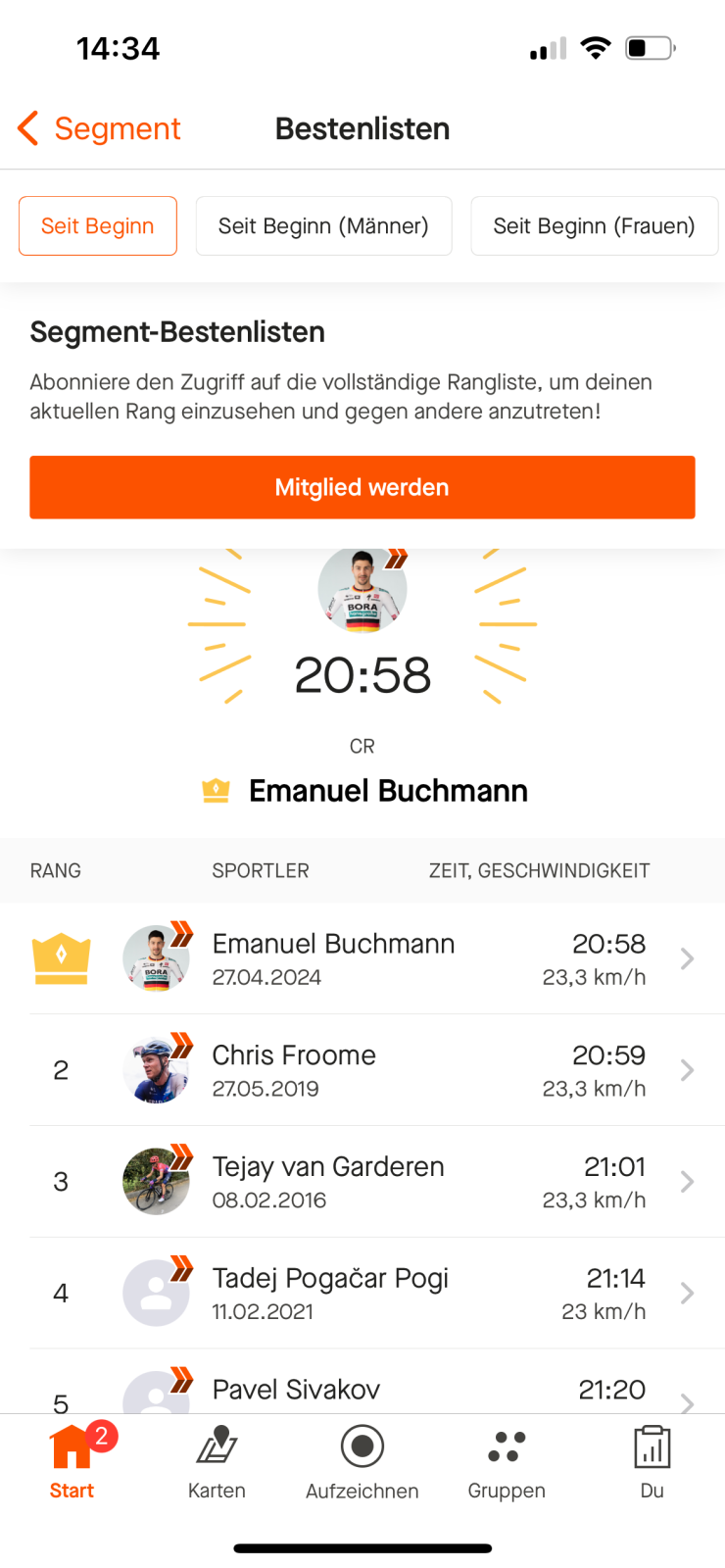Open the Start tab
725x1568 pixels.
[x=72, y=1462]
